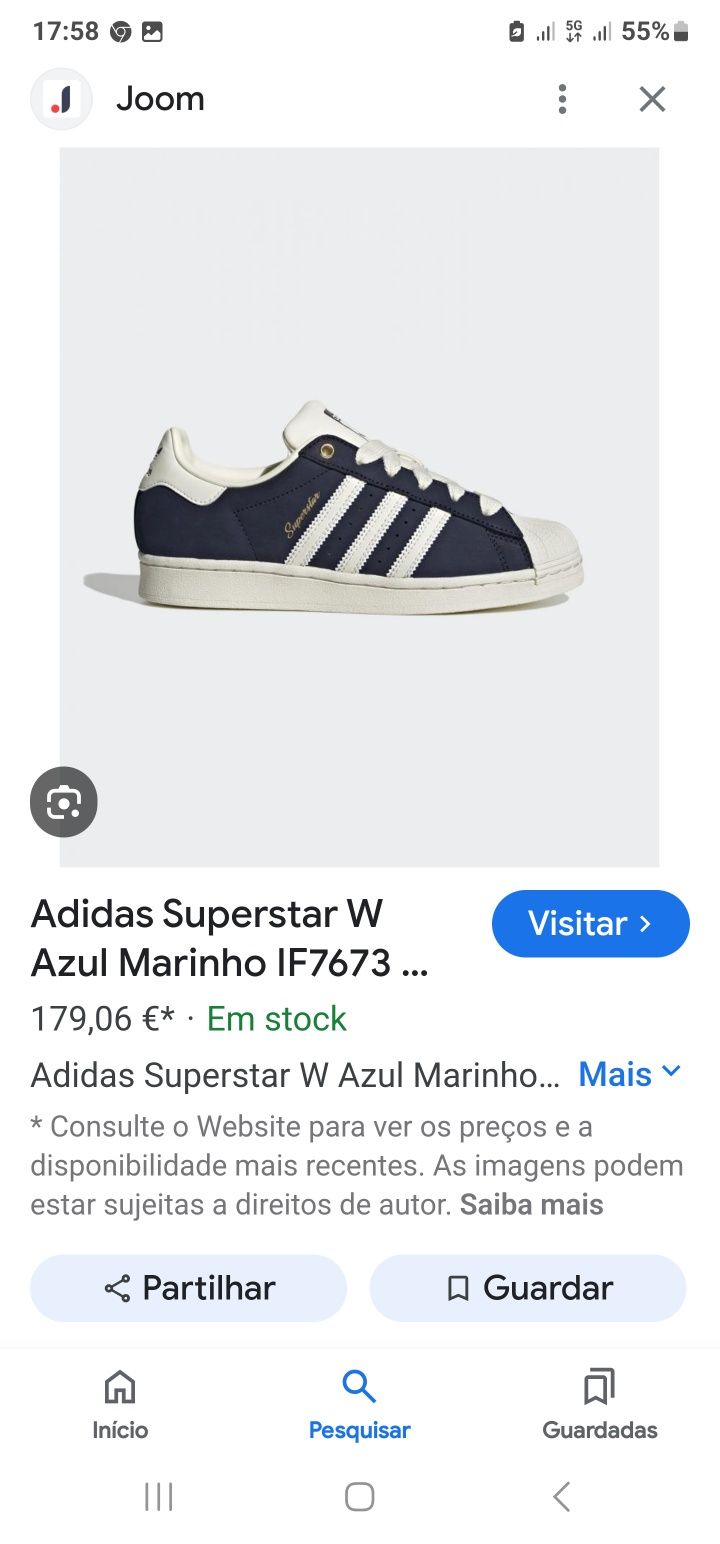Save the image with Guardar

[x=528, y=1288]
